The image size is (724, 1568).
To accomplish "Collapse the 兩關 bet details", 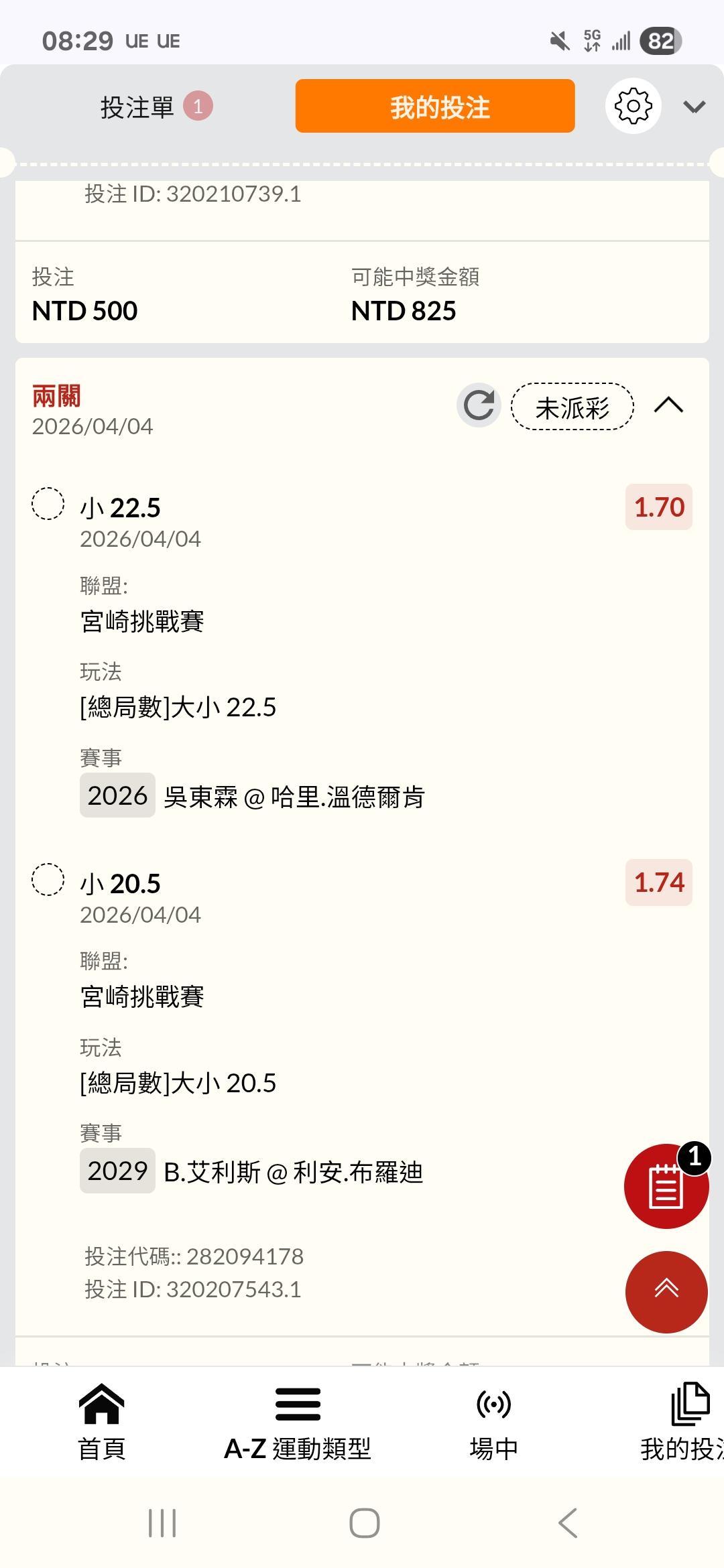I will coord(668,405).
